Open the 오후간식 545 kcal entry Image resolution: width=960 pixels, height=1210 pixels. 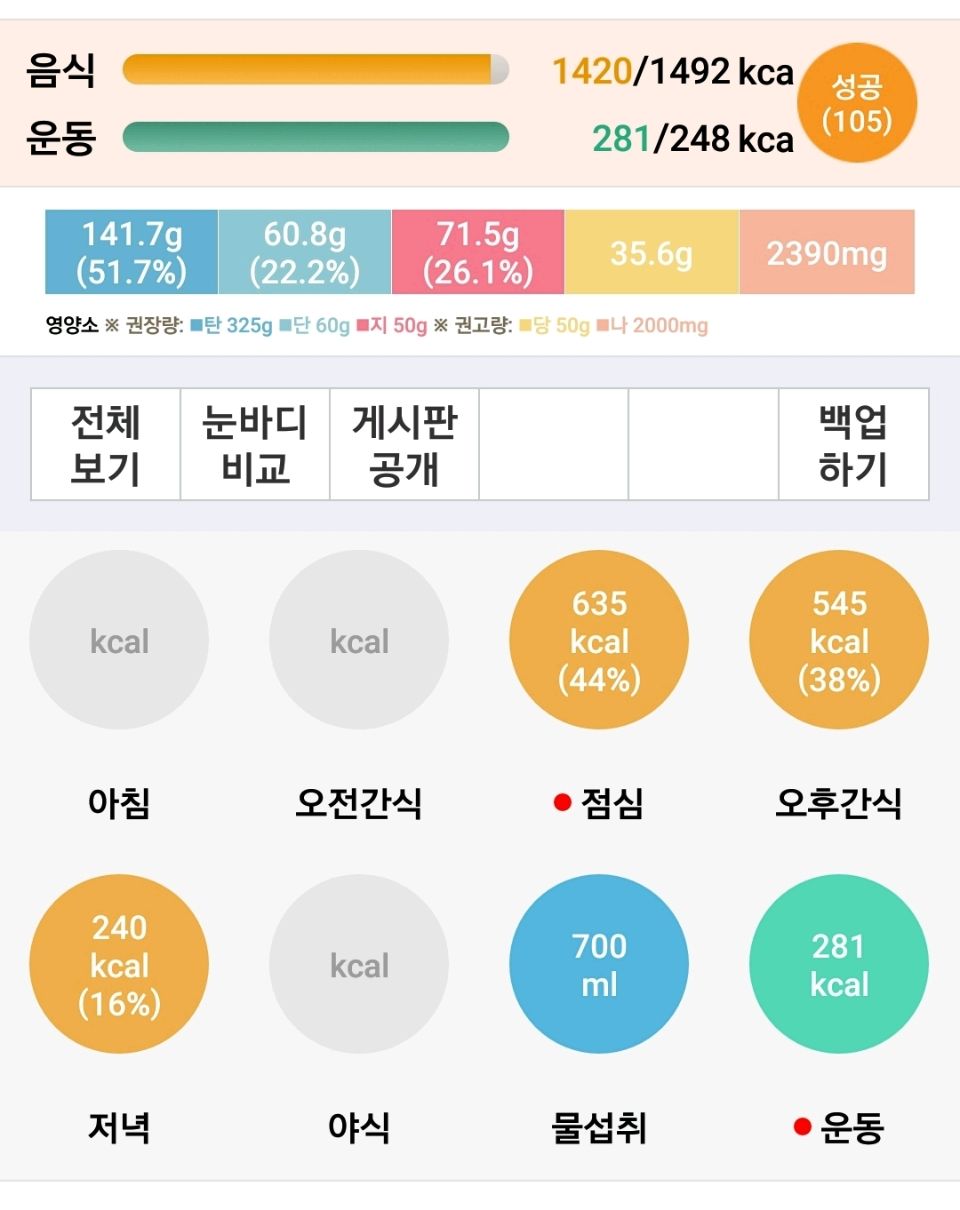pyautogui.click(x=839, y=640)
